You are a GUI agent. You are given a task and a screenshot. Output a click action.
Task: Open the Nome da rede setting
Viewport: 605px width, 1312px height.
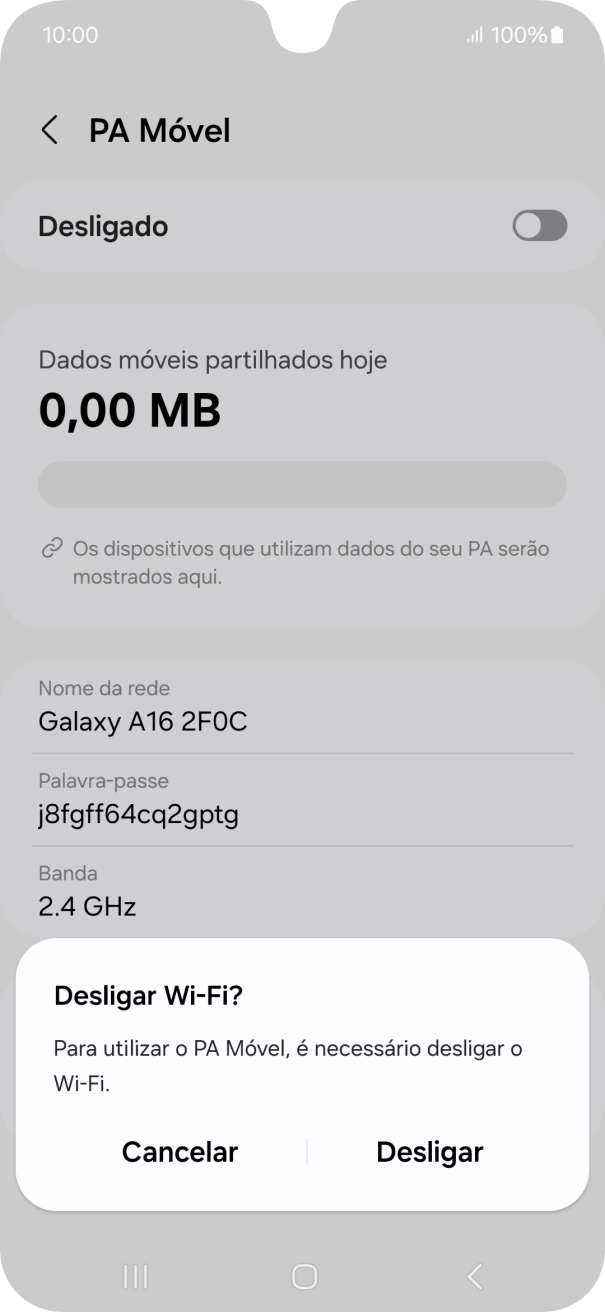click(302, 706)
